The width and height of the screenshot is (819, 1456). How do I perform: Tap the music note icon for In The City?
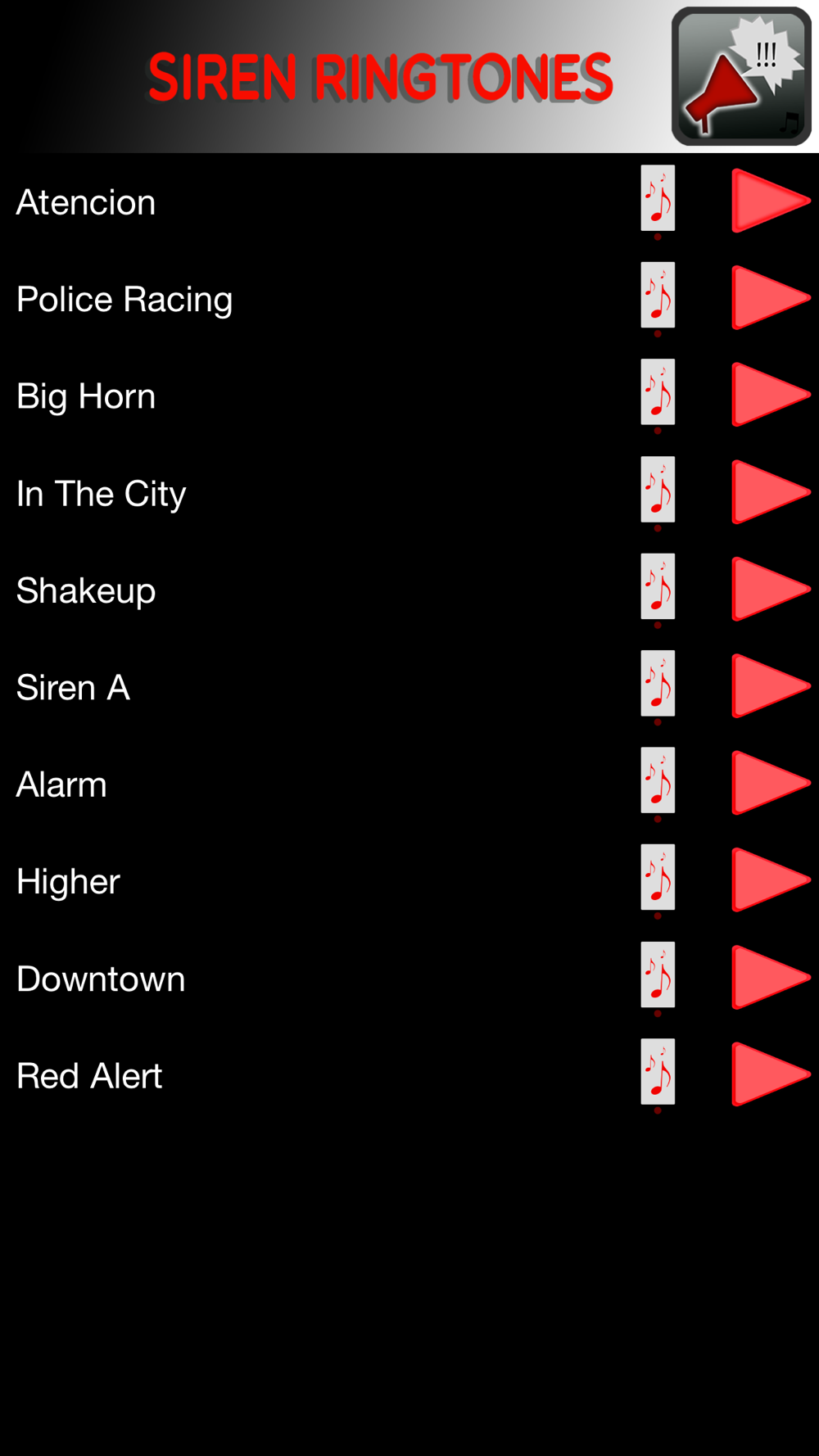658,490
